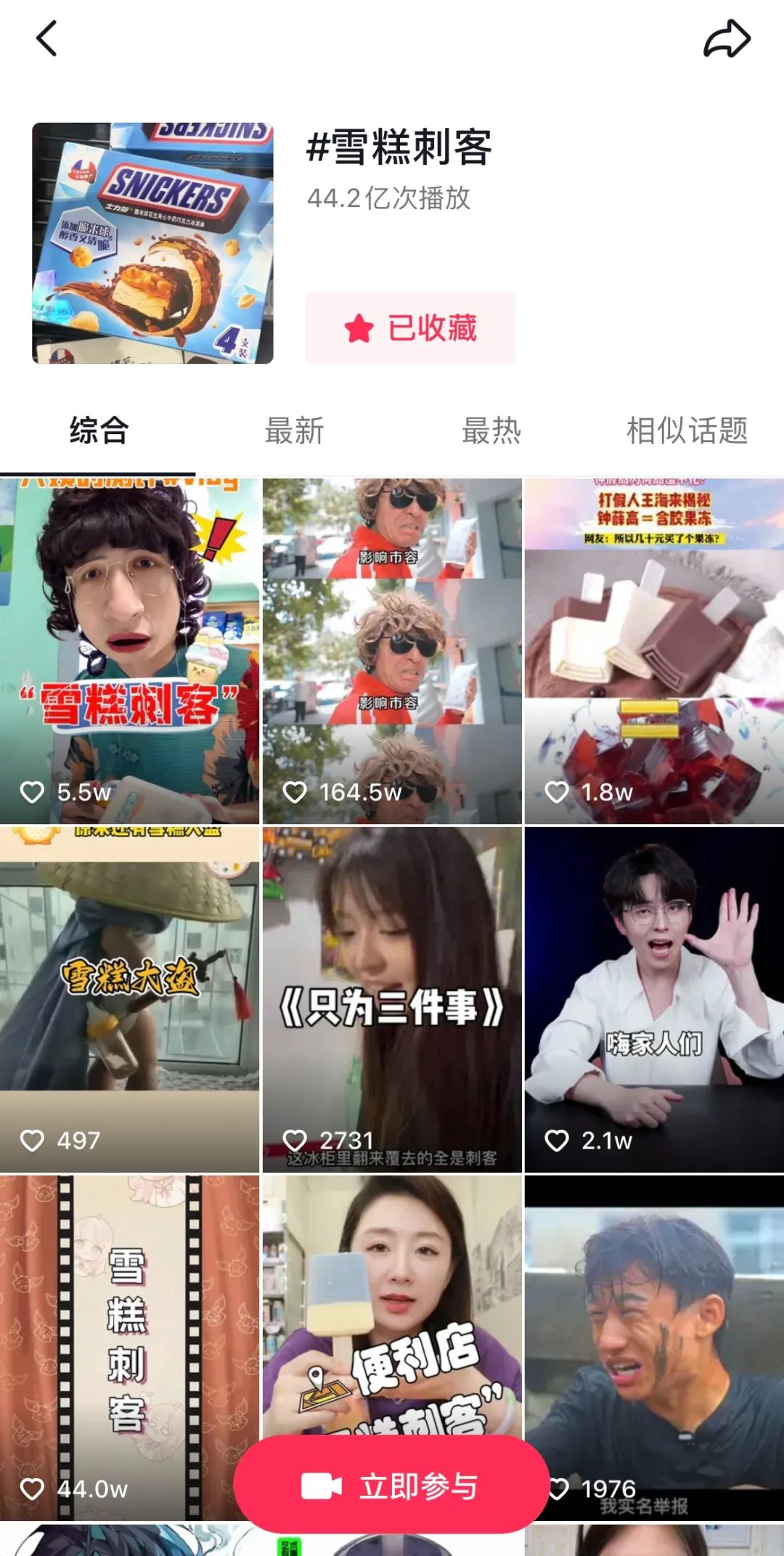Watch the 《只为三件事》 video
This screenshot has width=784, height=1556.
point(392,999)
